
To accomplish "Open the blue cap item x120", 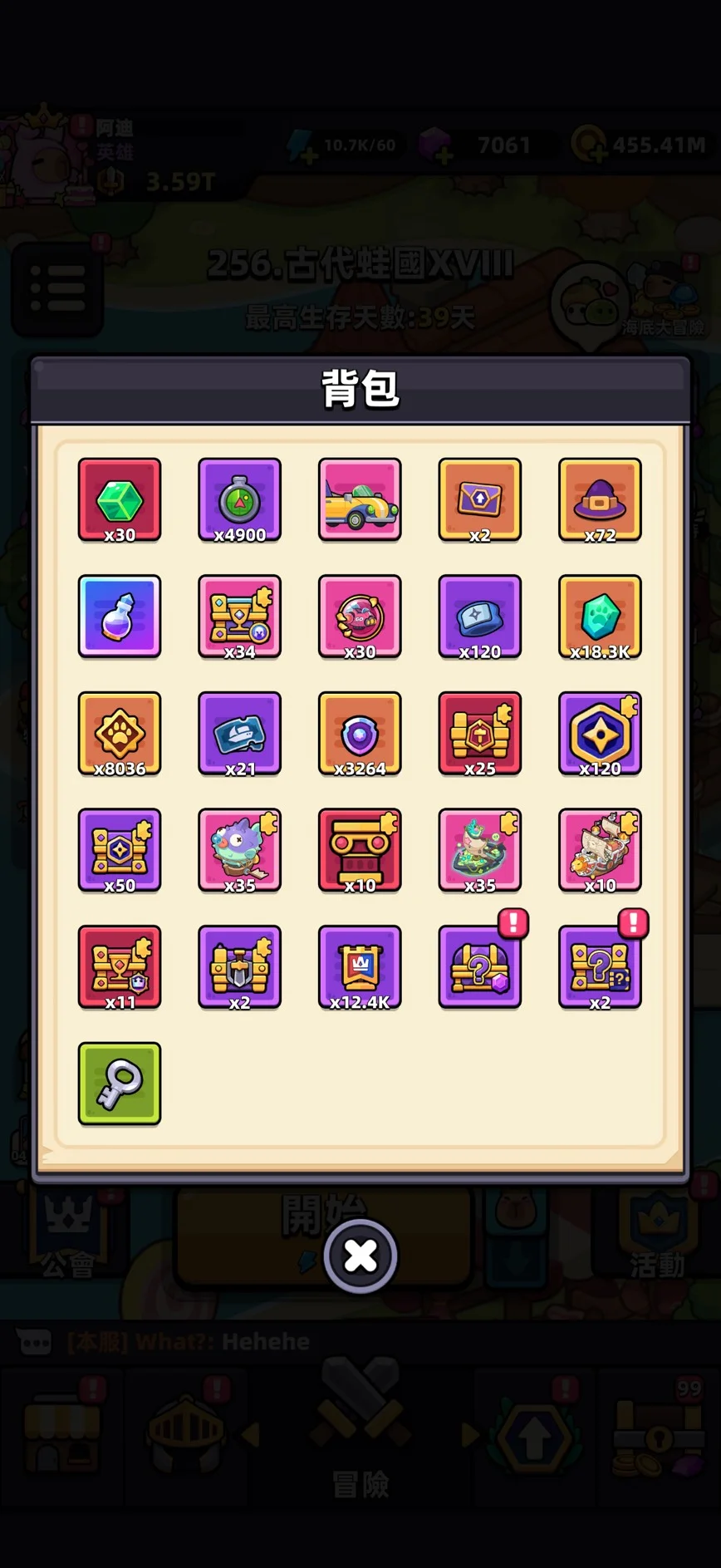I will pyautogui.click(x=479, y=616).
